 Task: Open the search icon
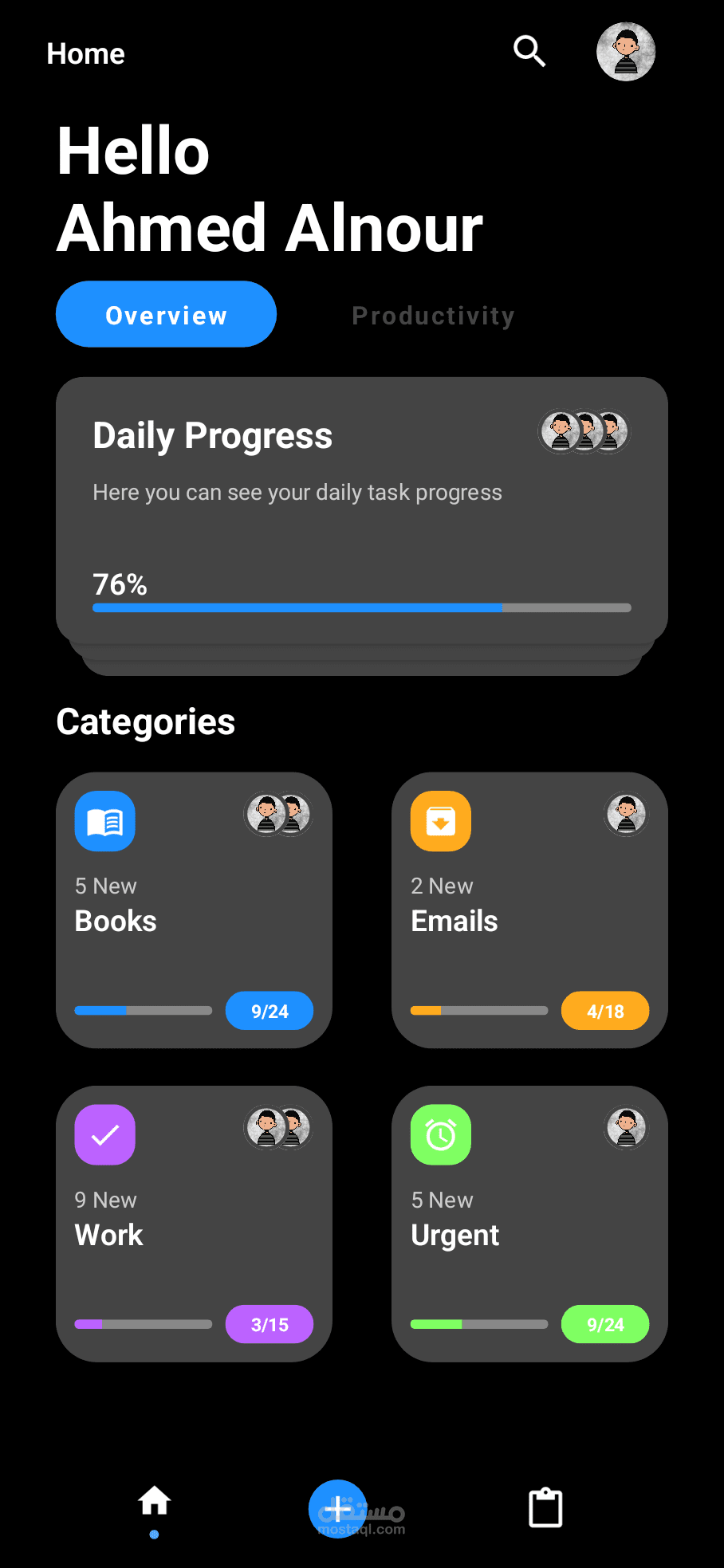[x=529, y=52]
